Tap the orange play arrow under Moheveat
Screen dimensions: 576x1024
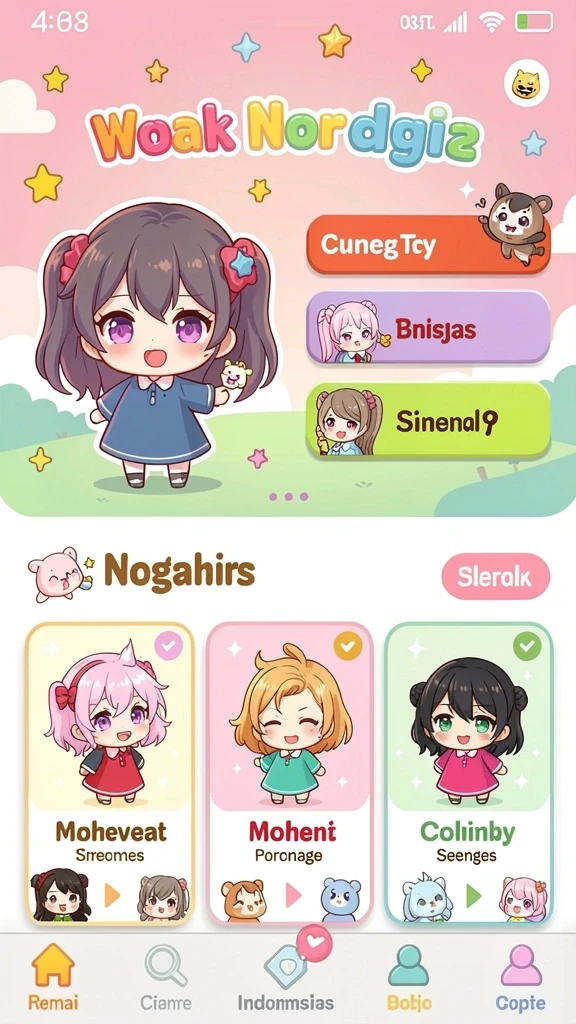[113, 895]
